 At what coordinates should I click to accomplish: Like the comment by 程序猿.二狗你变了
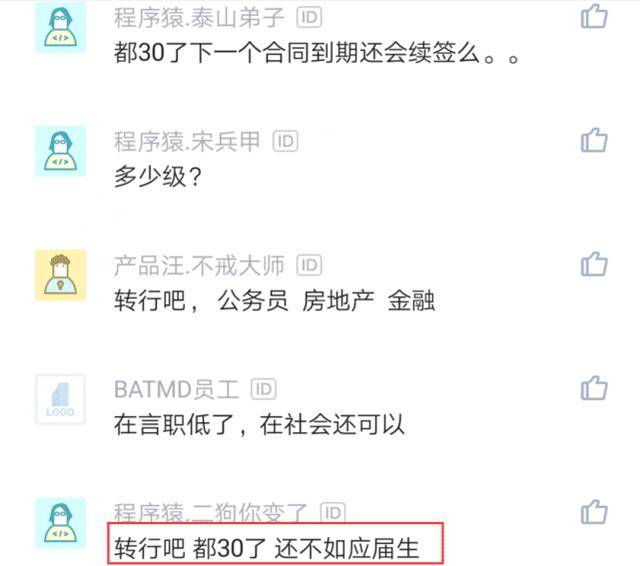coord(595,512)
